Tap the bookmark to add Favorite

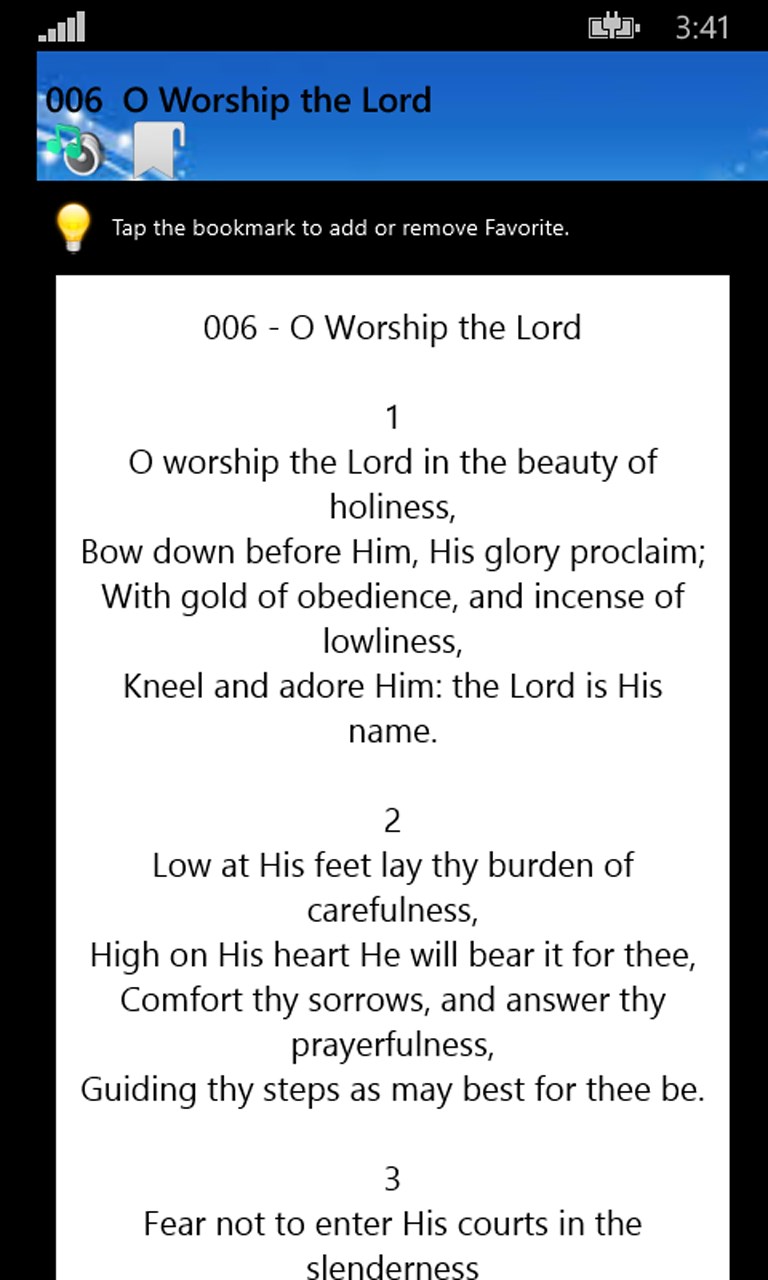pos(157,150)
